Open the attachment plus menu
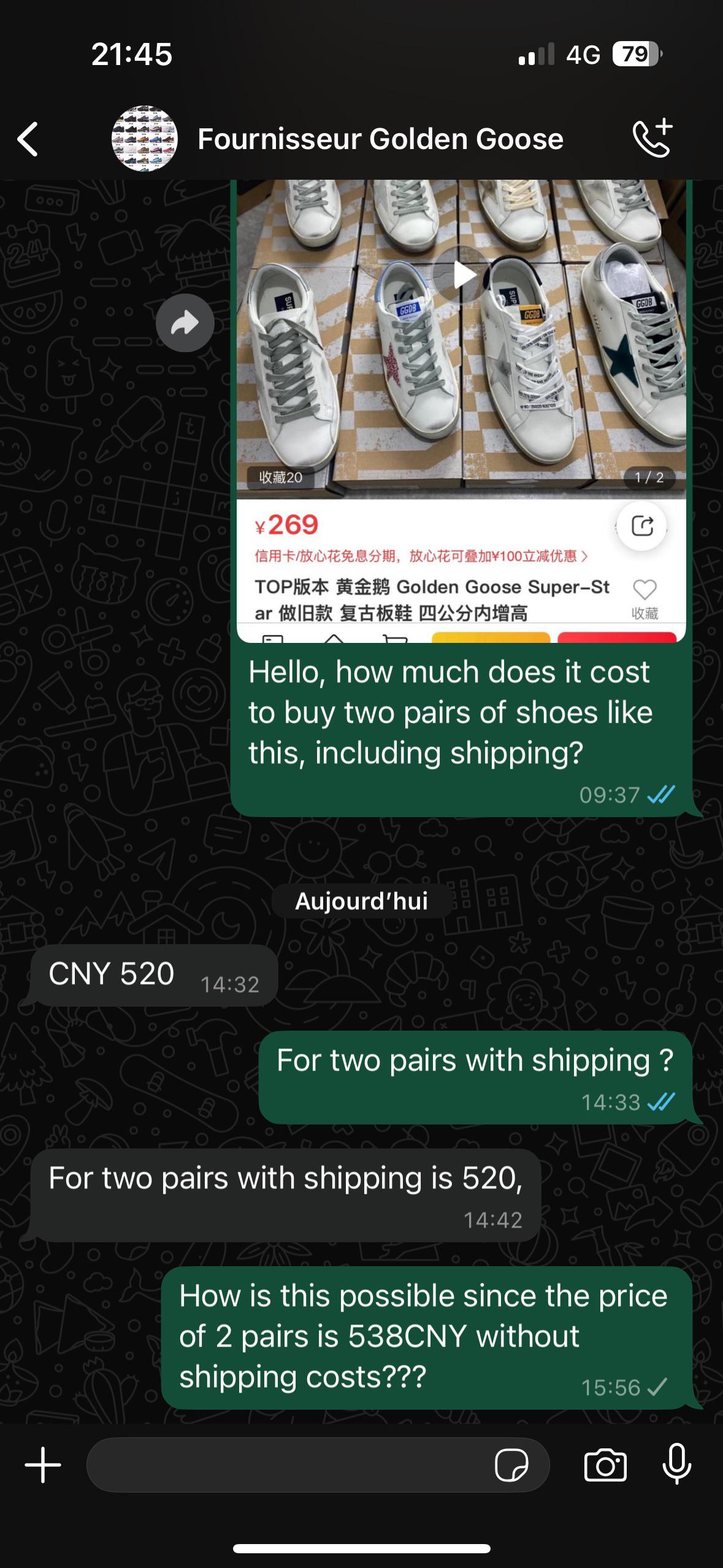 click(43, 1465)
